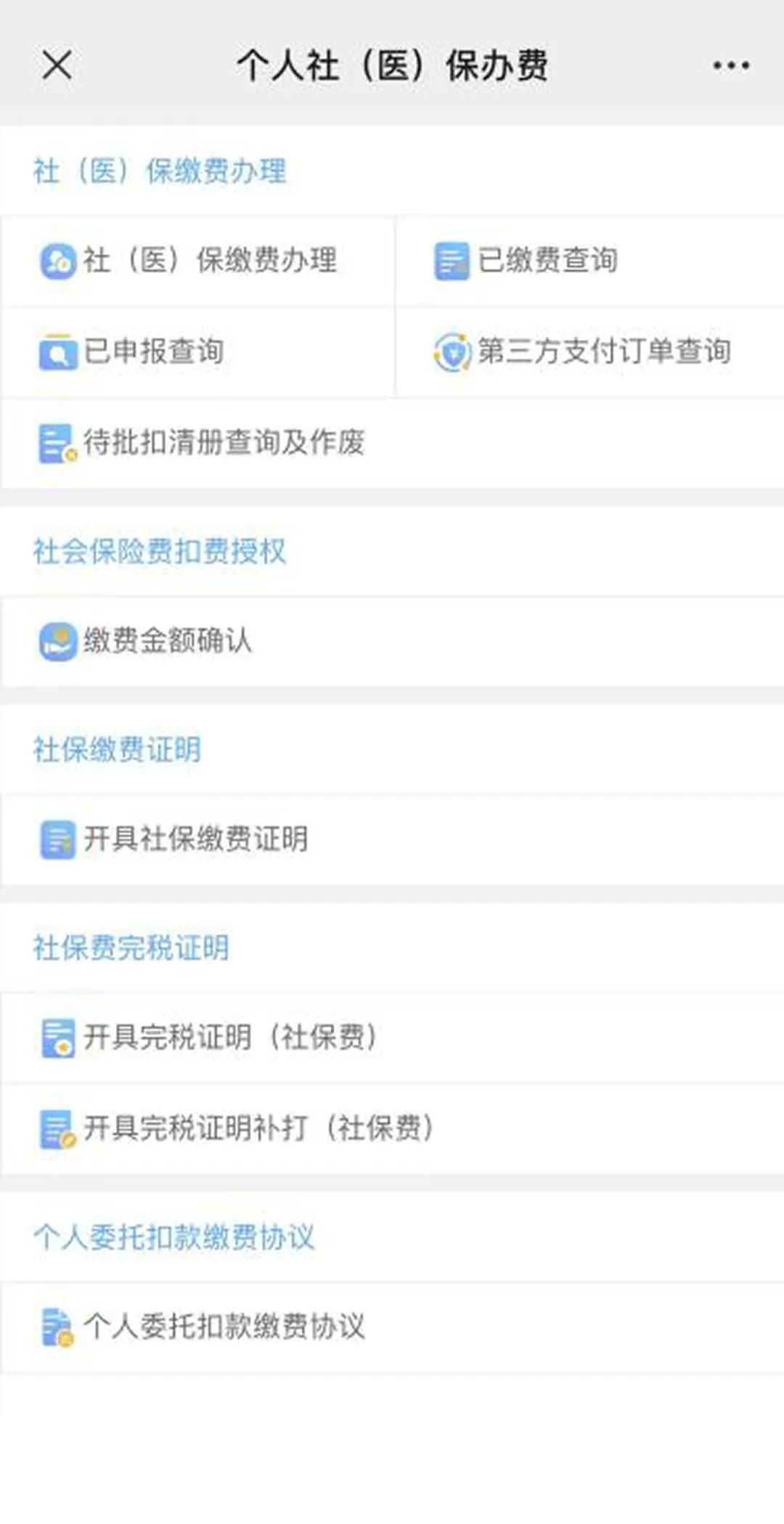Viewport: 784px width, 1524px height.
Task: Open 社（医）保缴费办理 entry with icon
Action: pyautogui.click(x=197, y=261)
